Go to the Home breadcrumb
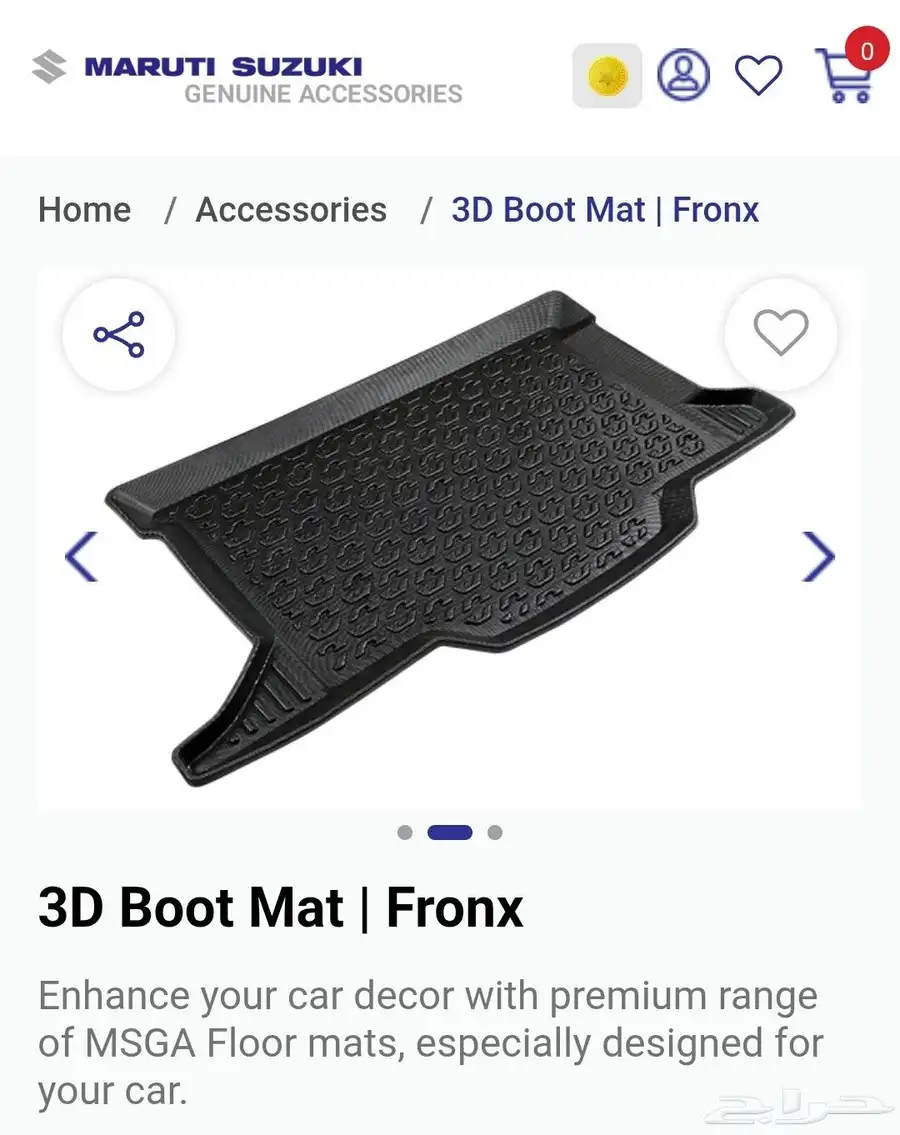 (x=85, y=210)
